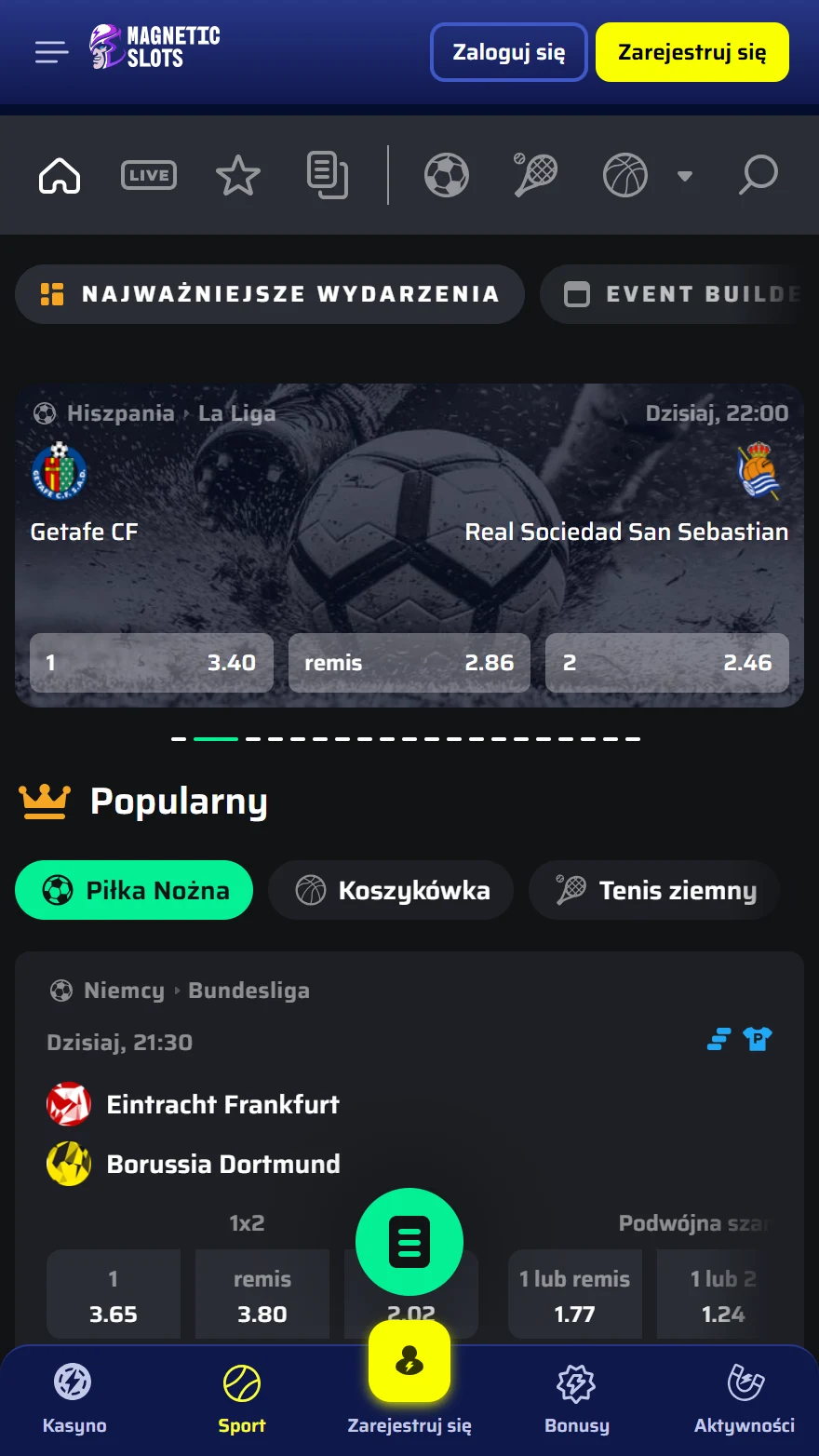Select the football sport icon in toolbar
The height and width of the screenshot is (1456, 819).
tap(447, 175)
